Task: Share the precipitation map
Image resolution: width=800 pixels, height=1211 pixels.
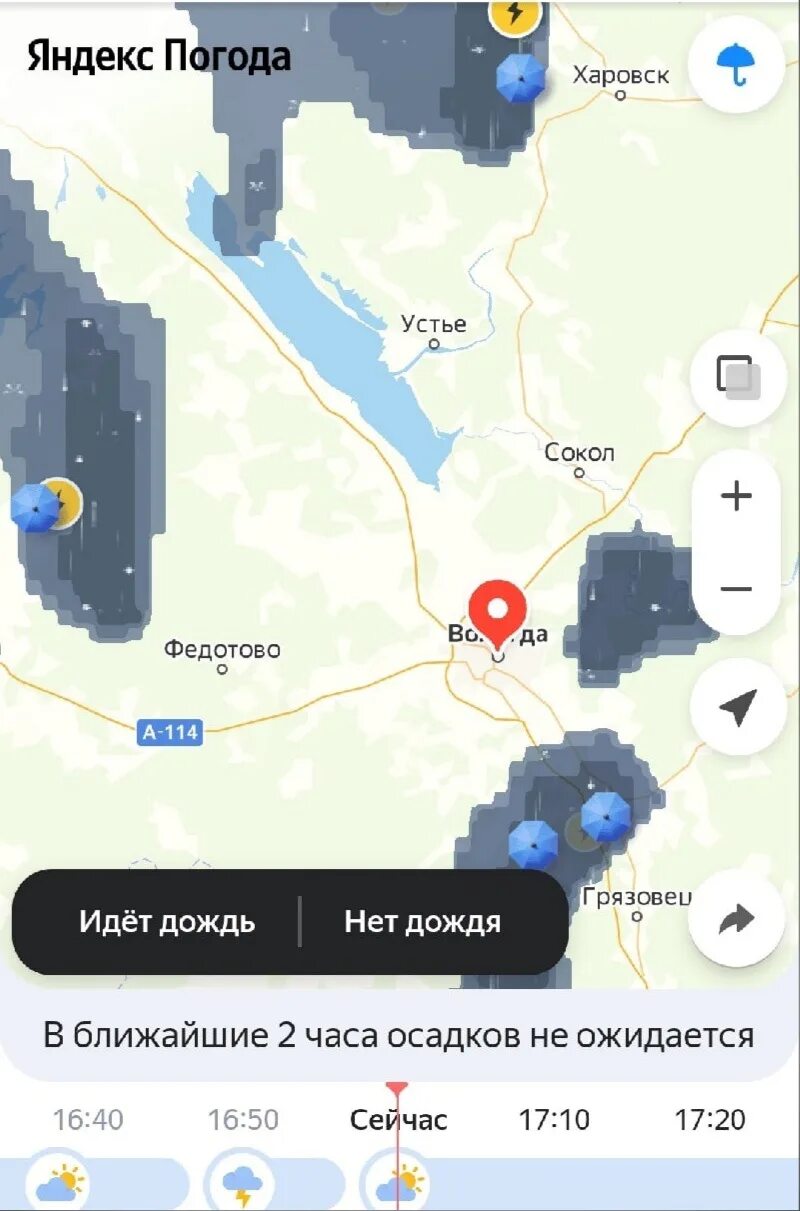Action: [x=737, y=918]
